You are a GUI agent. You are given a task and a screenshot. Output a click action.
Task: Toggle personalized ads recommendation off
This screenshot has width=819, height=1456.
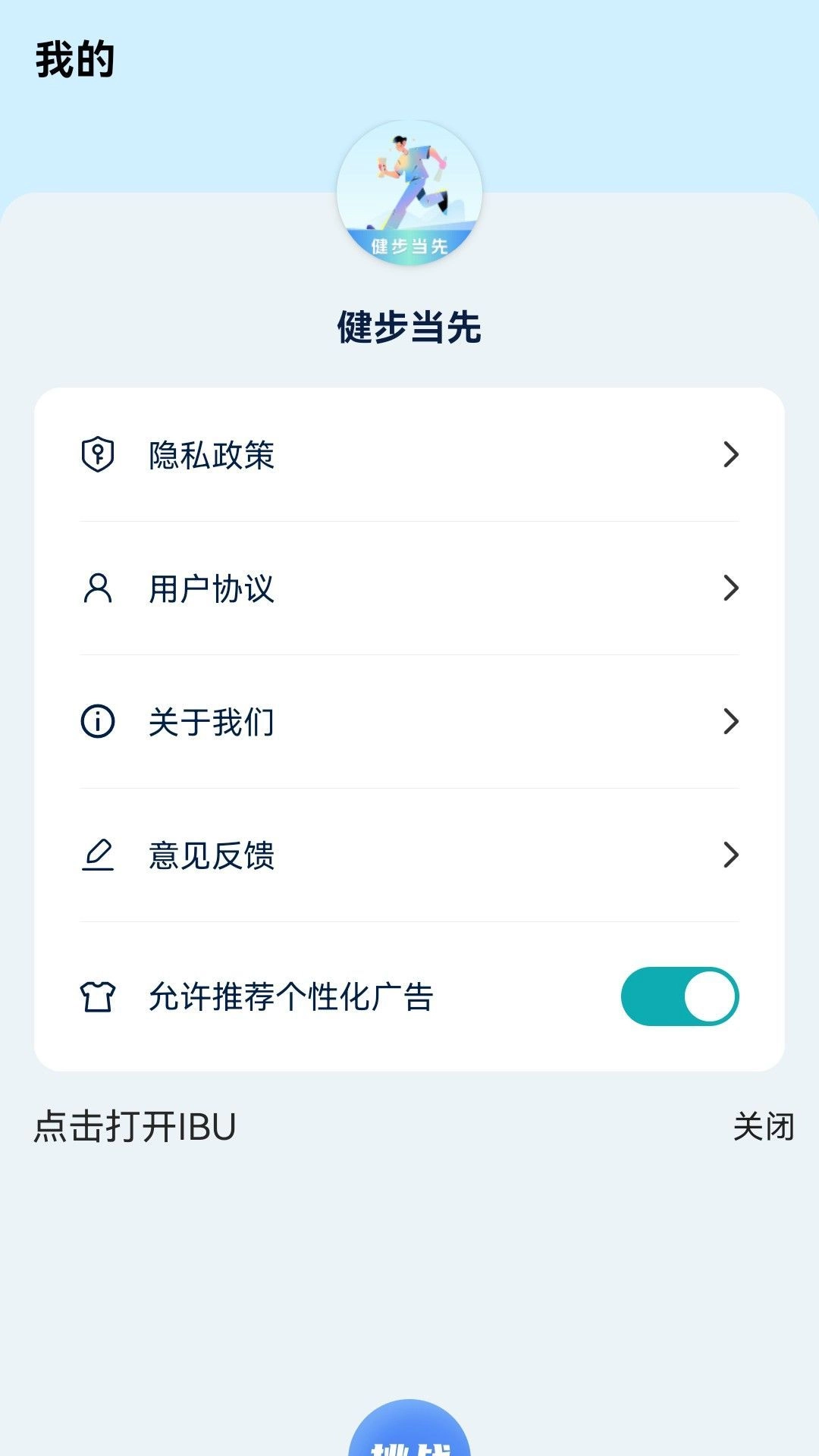coord(681,995)
